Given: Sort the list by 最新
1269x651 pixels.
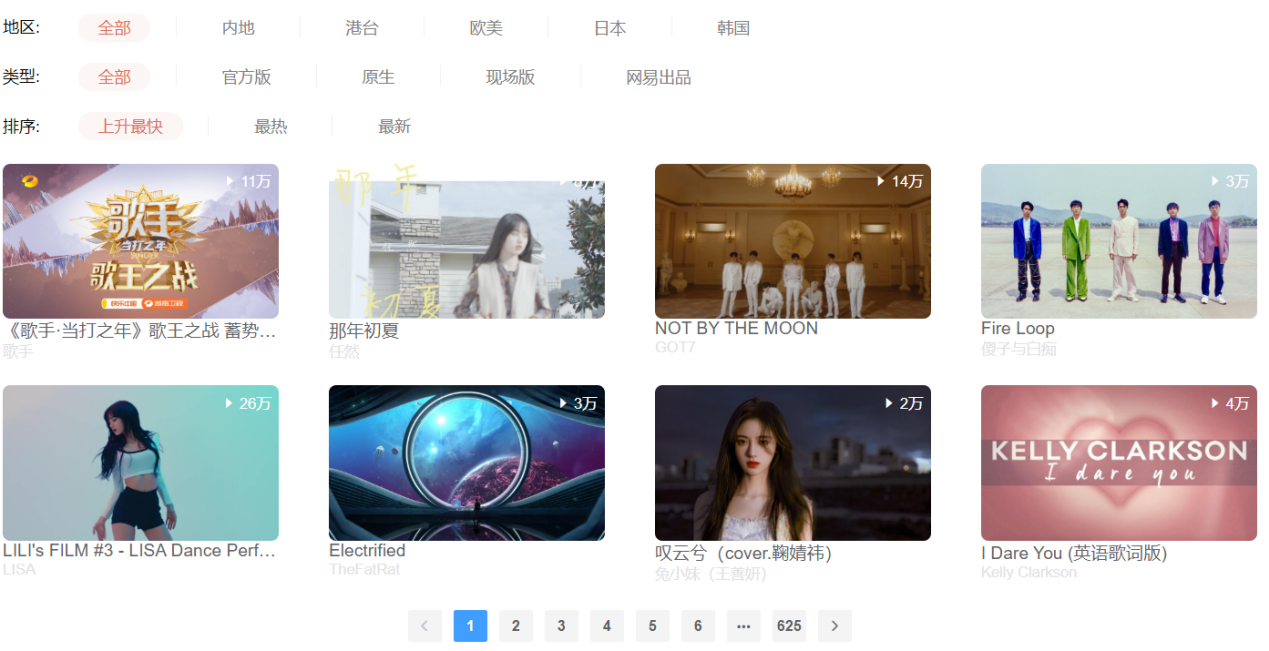Looking at the screenshot, I should [394, 126].
